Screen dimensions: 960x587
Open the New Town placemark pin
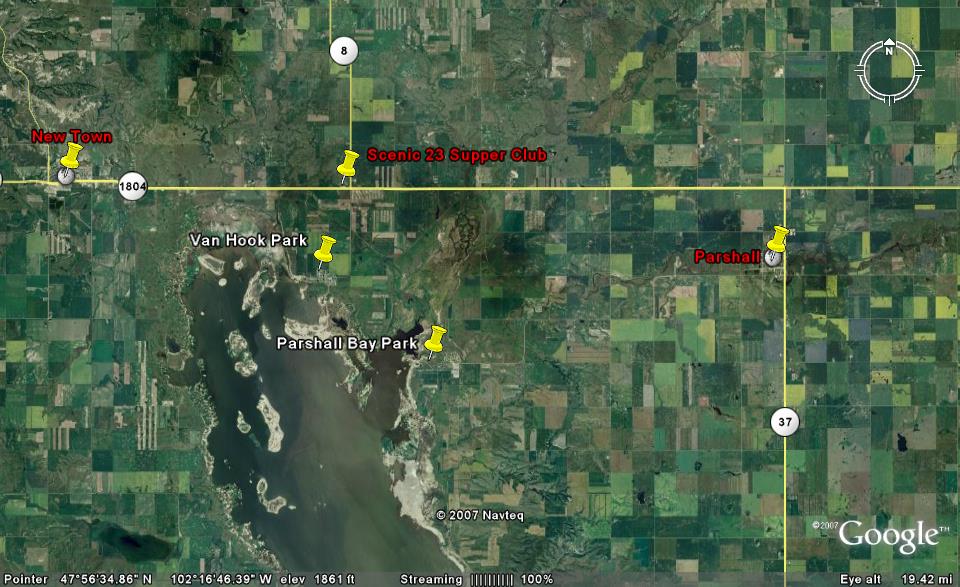70,156
